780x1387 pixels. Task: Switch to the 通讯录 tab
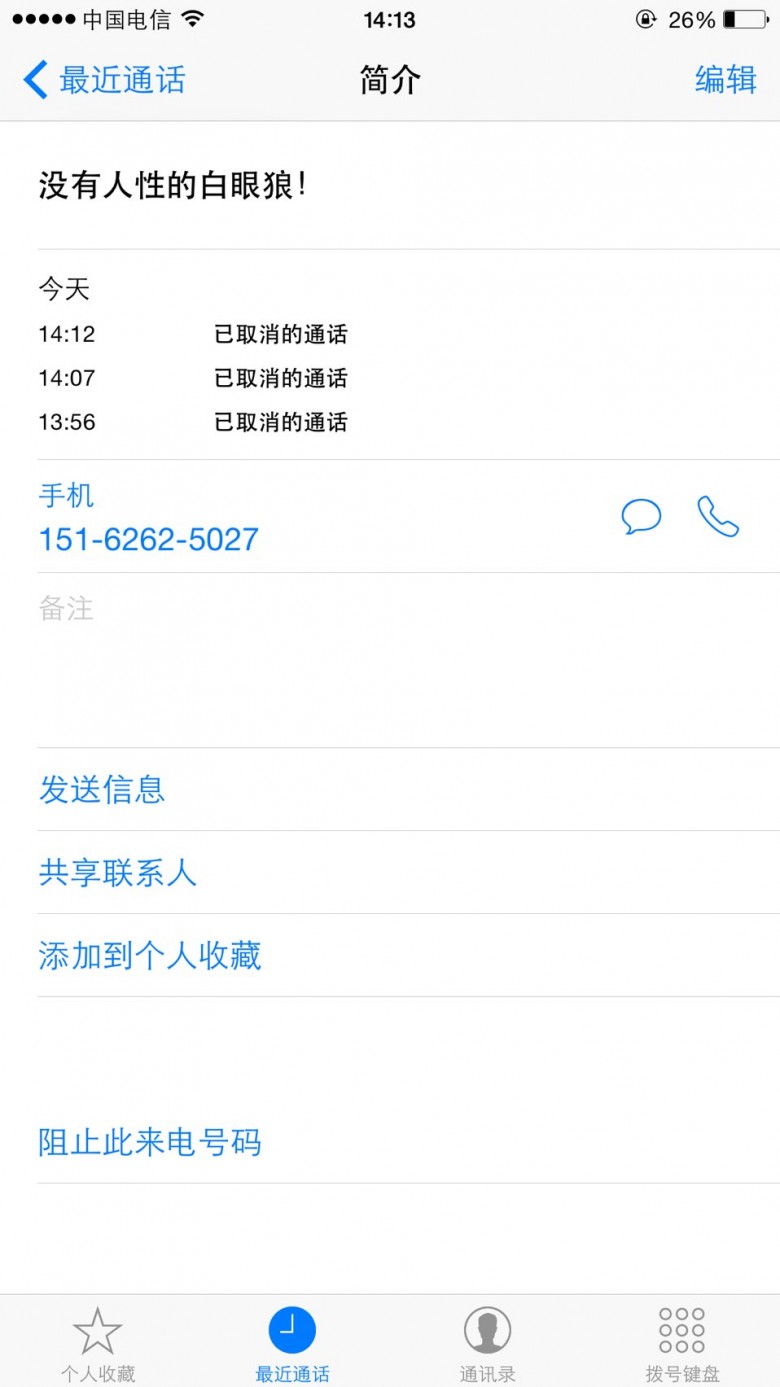487,1343
